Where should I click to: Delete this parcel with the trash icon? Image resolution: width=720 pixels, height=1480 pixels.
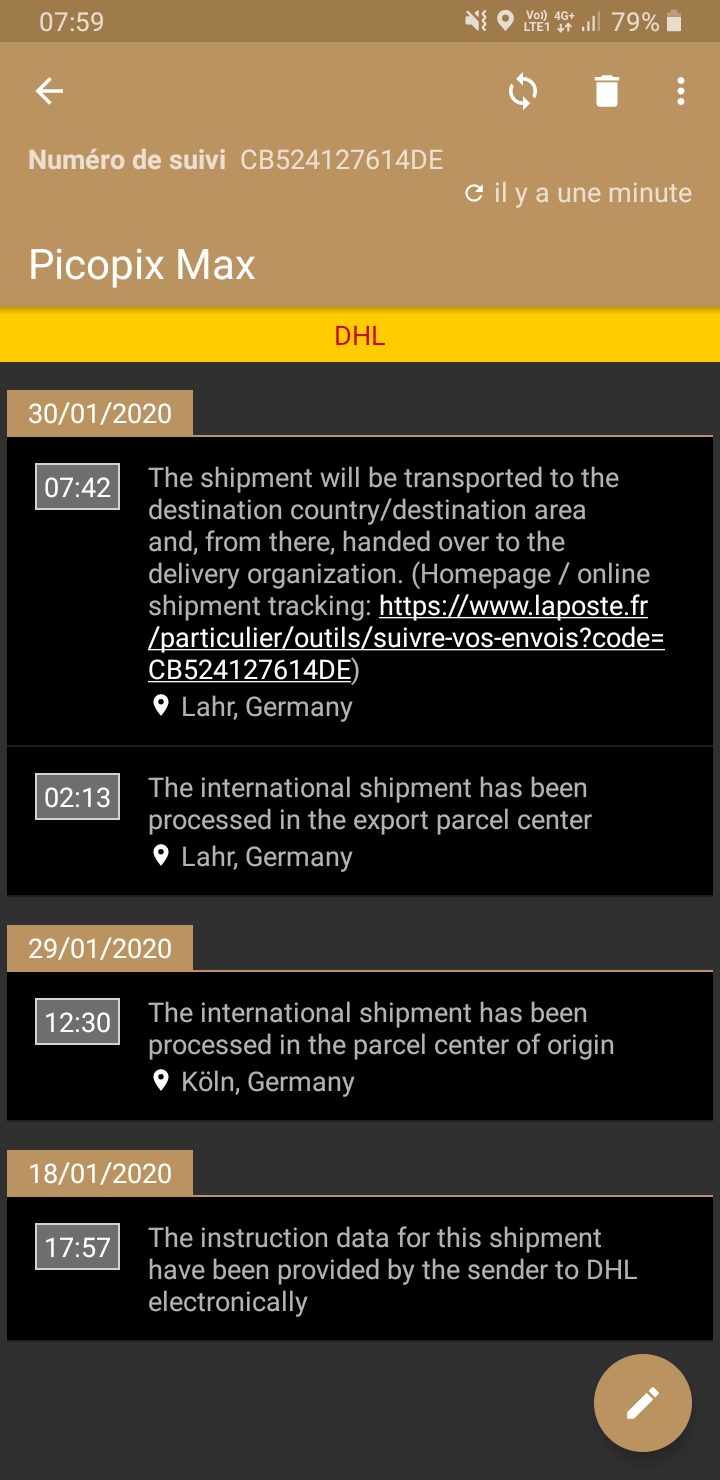coord(607,92)
